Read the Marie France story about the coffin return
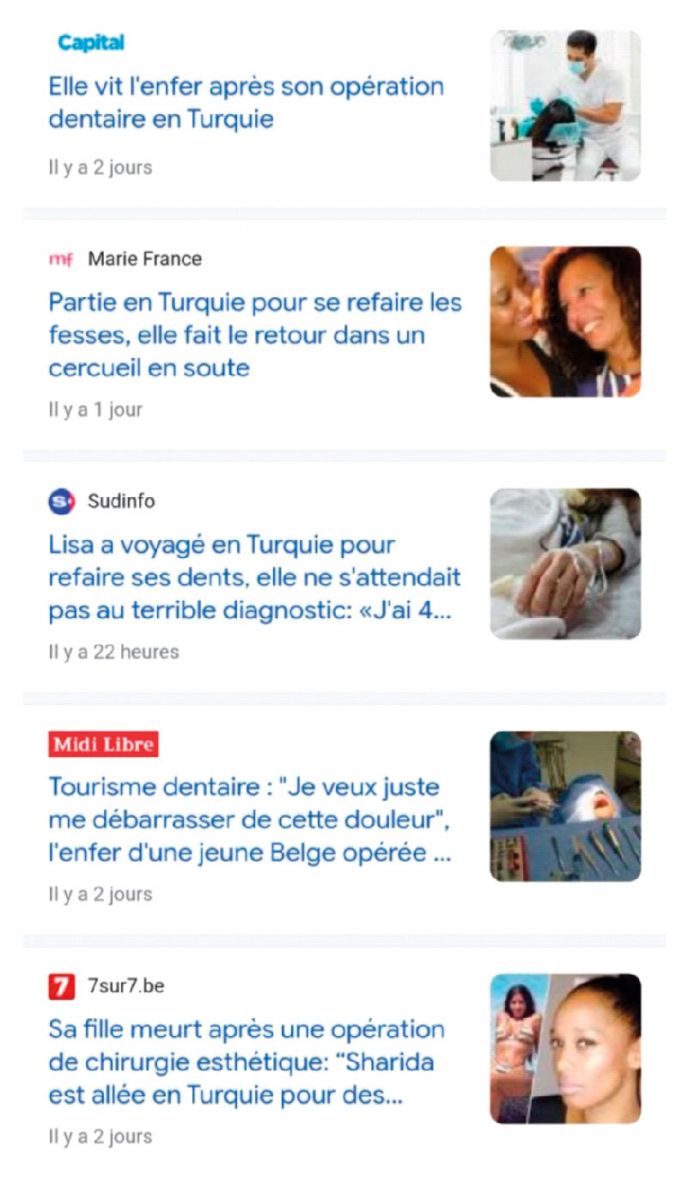 (x=255, y=335)
